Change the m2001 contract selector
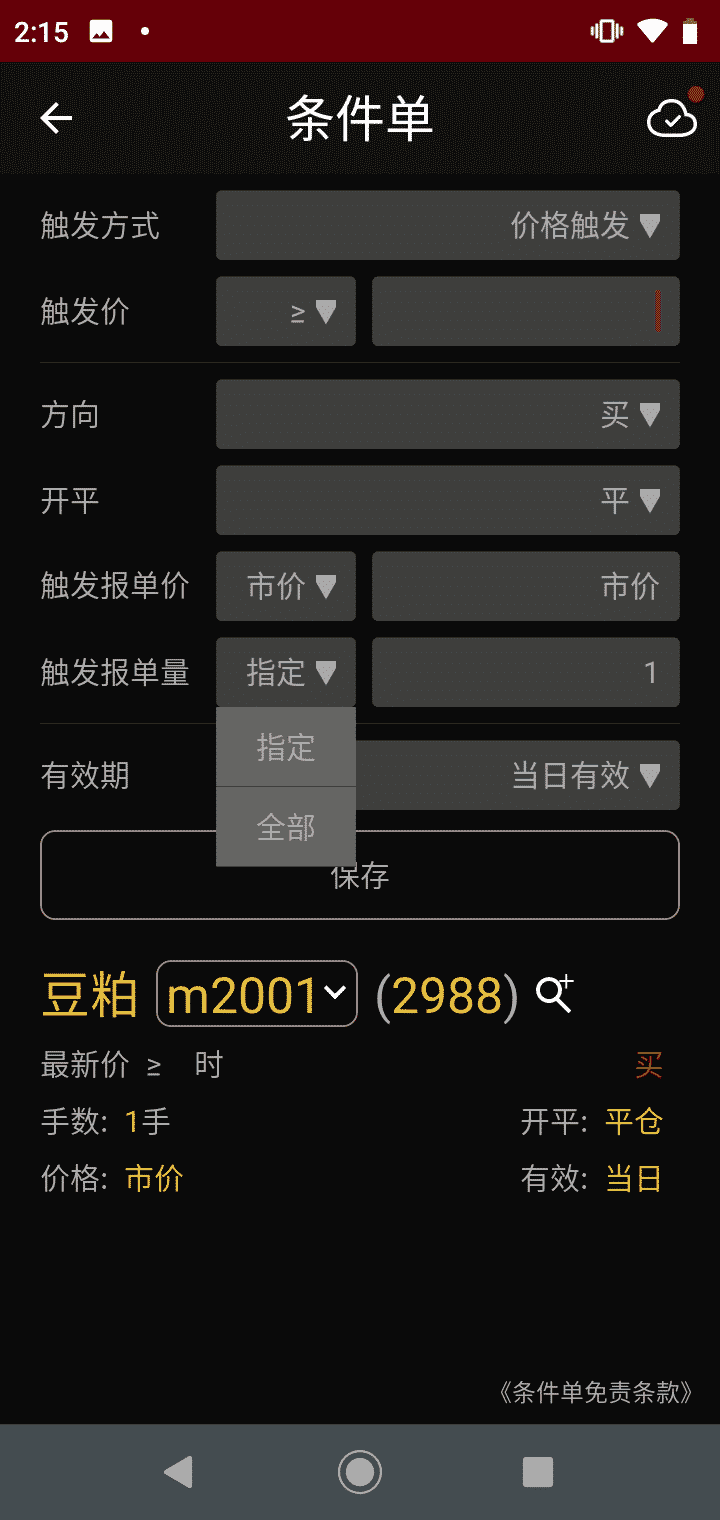The image size is (720, 1520). (257, 994)
